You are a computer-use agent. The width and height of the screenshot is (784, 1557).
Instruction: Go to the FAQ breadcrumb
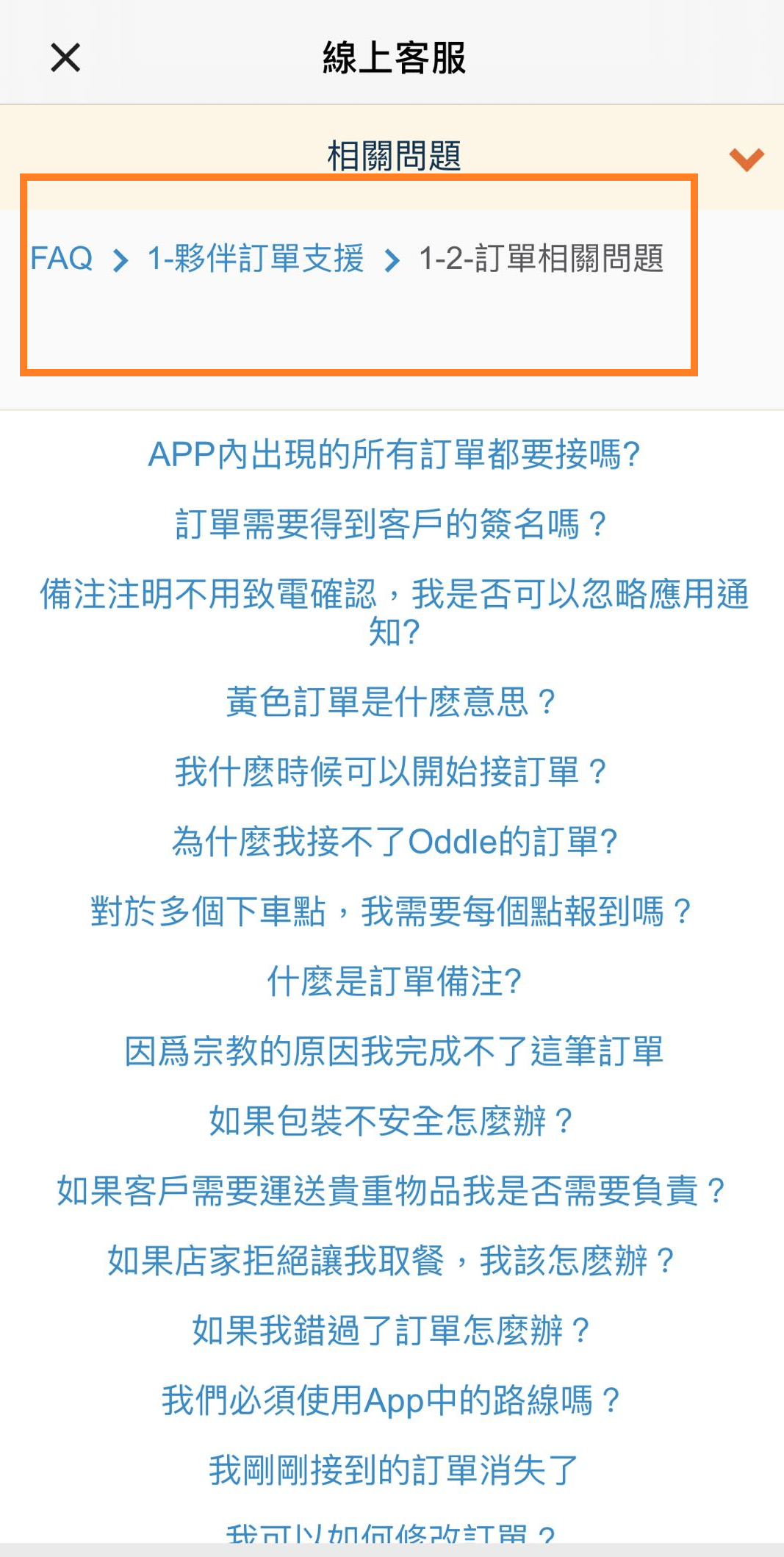click(62, 259)
